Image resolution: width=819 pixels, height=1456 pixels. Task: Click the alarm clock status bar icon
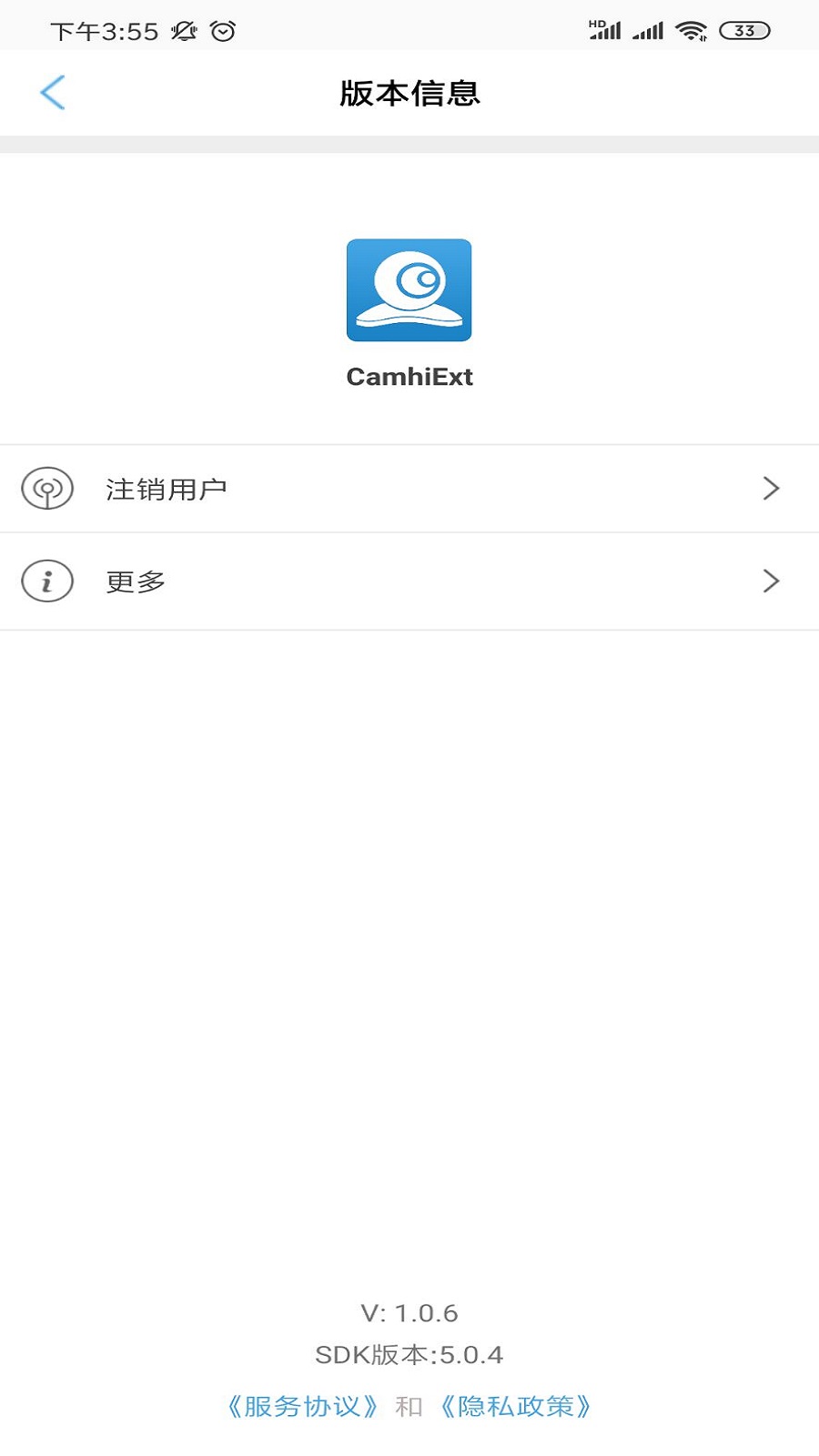coord(221,30)
